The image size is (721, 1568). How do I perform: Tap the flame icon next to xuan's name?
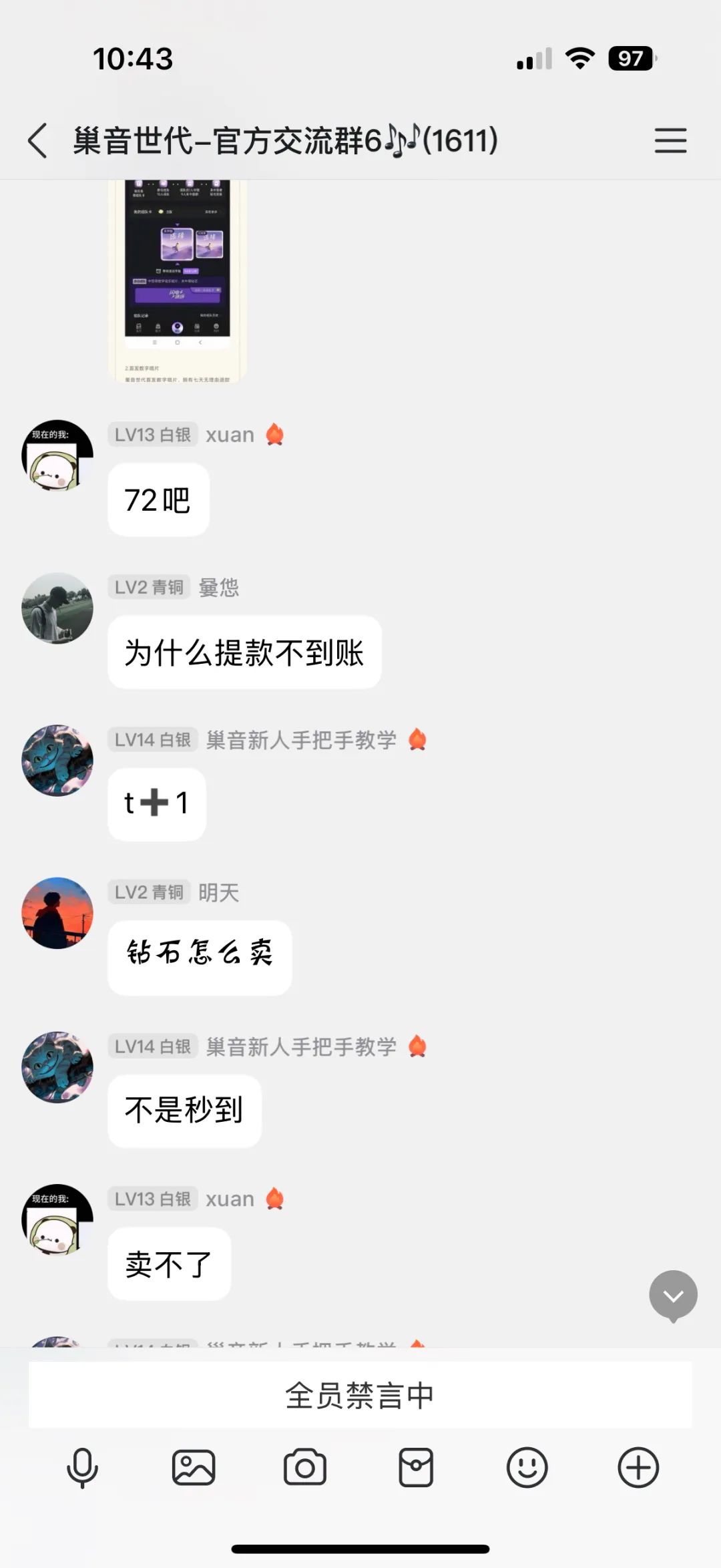[x=276, y=434]
